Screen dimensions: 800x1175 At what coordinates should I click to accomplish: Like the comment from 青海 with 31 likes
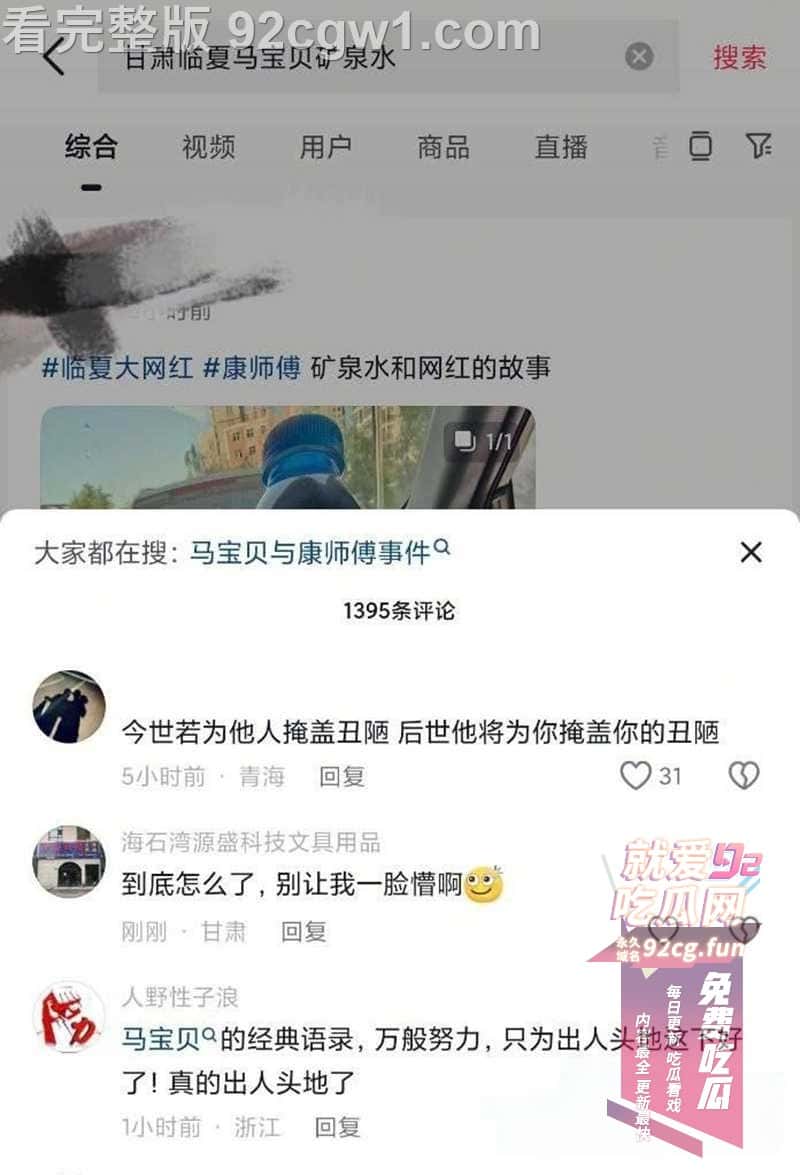[x=636, y=776]
